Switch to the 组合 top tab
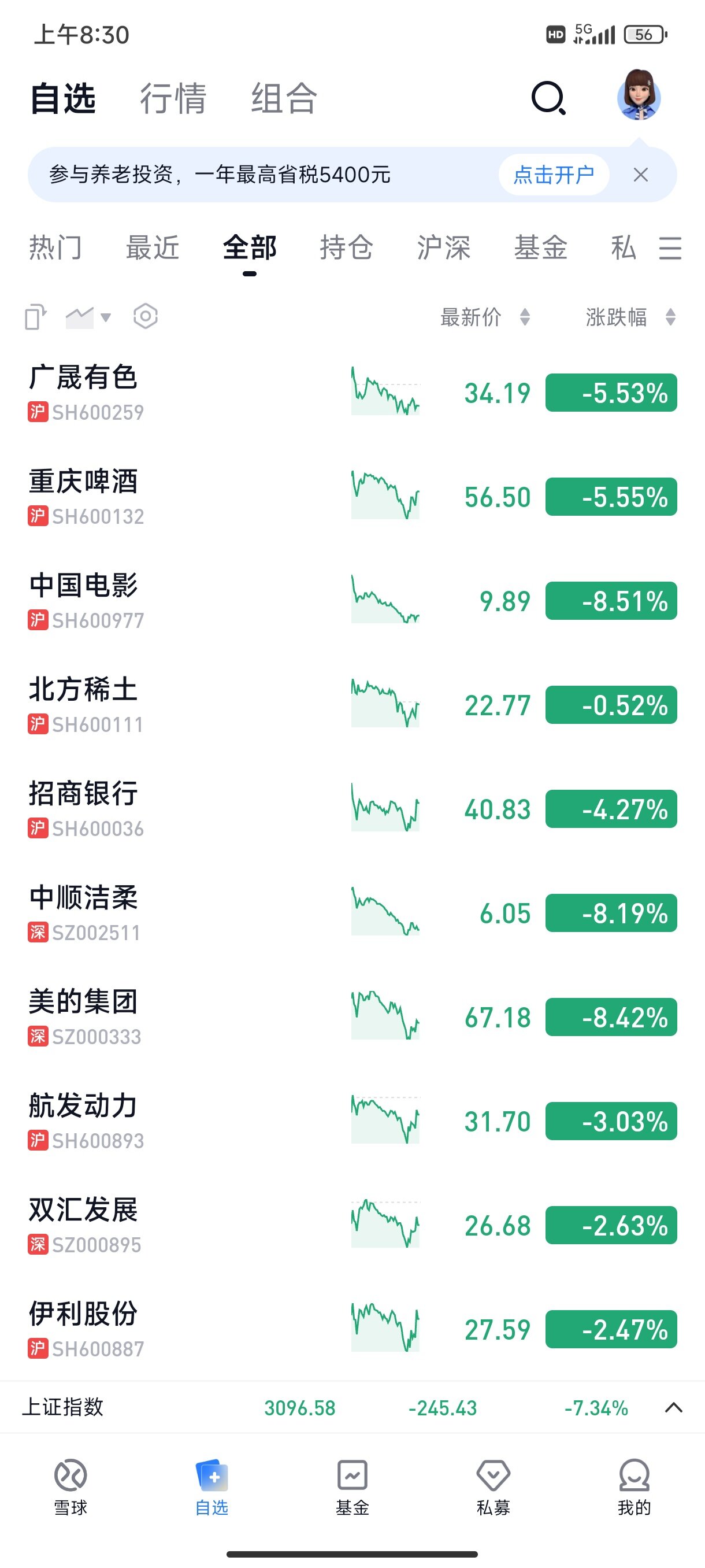The image size is (705, 1568). point(284,99)
